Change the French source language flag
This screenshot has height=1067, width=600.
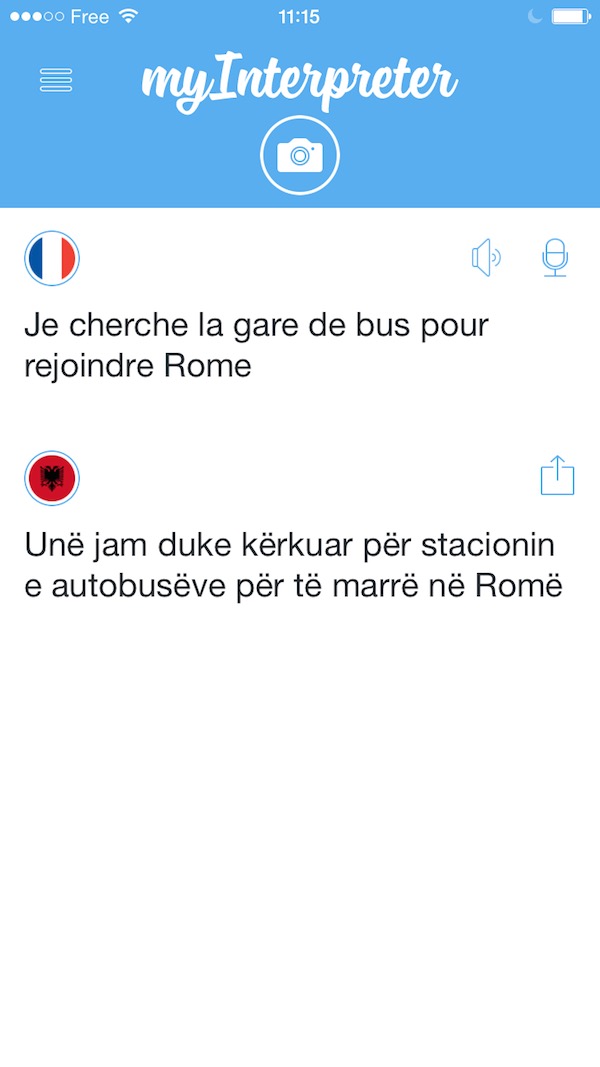click(52, 259)
